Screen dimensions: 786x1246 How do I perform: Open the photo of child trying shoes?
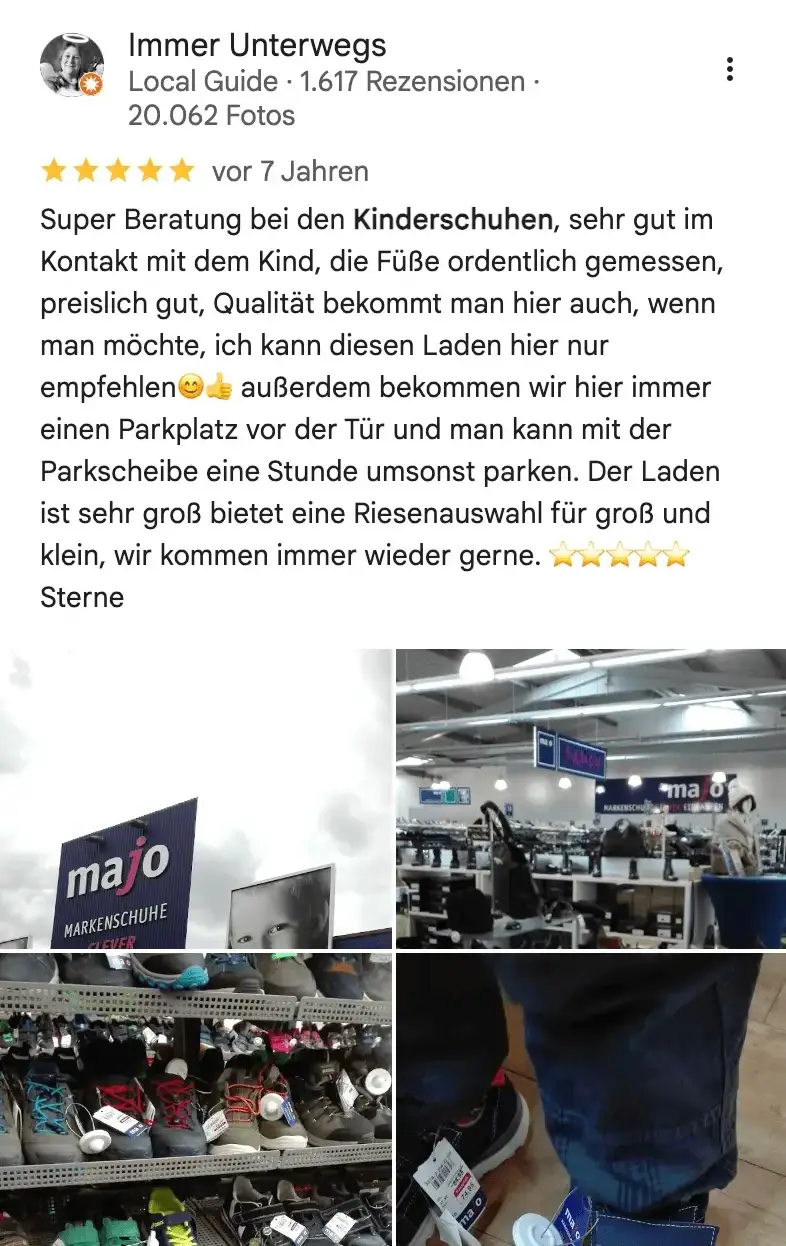(x=590, y=1098)
